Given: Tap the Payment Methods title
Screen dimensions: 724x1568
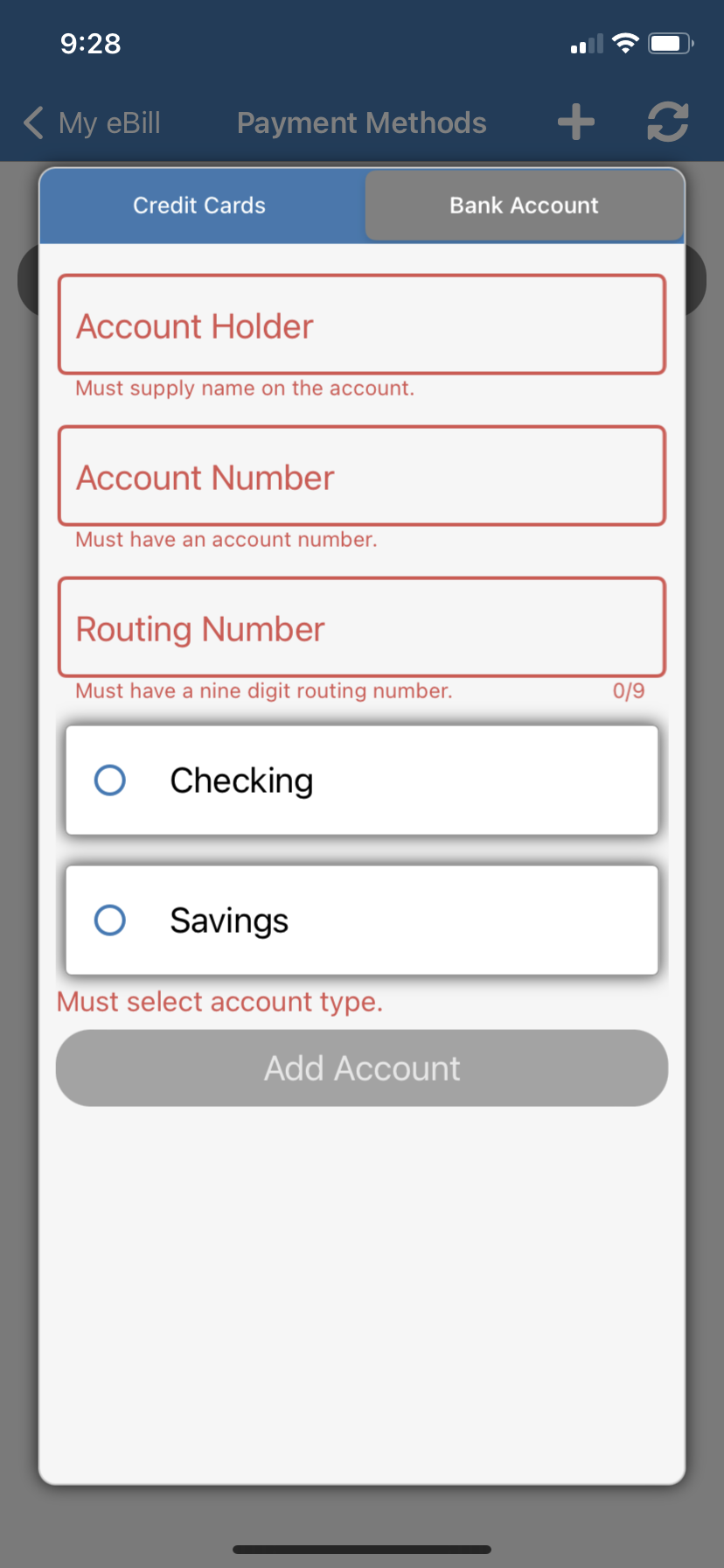Looking at the screenshot, I should tap(361, 122).
